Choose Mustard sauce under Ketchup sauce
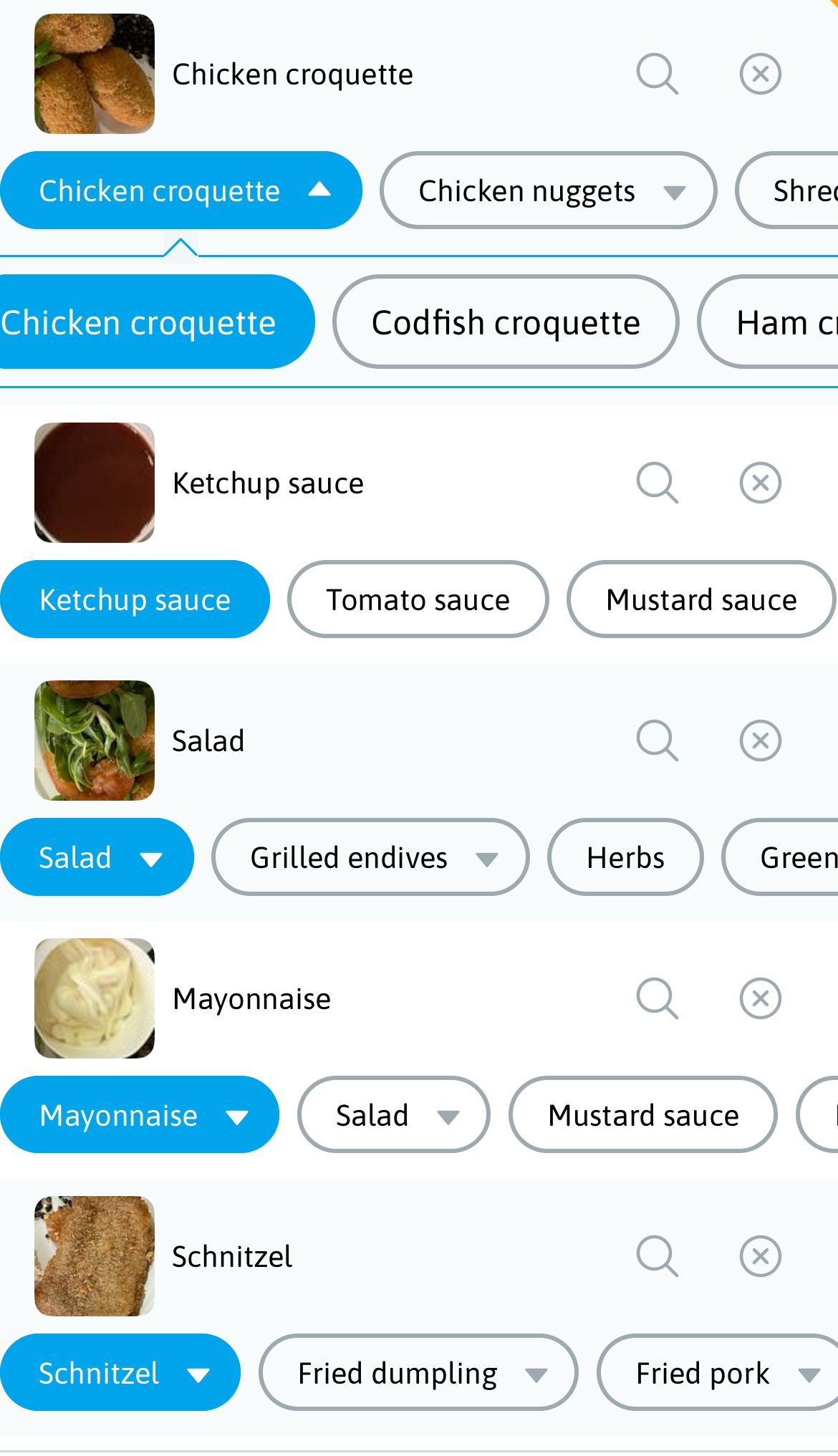 700,599
